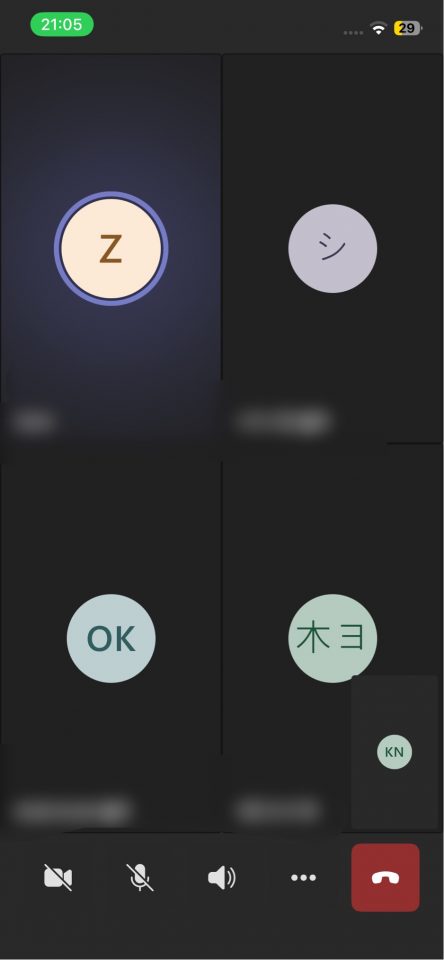Select participant tile with Z avatar
Image resolution: width=444 pixels, height=960 pixels.
(111, 249)
